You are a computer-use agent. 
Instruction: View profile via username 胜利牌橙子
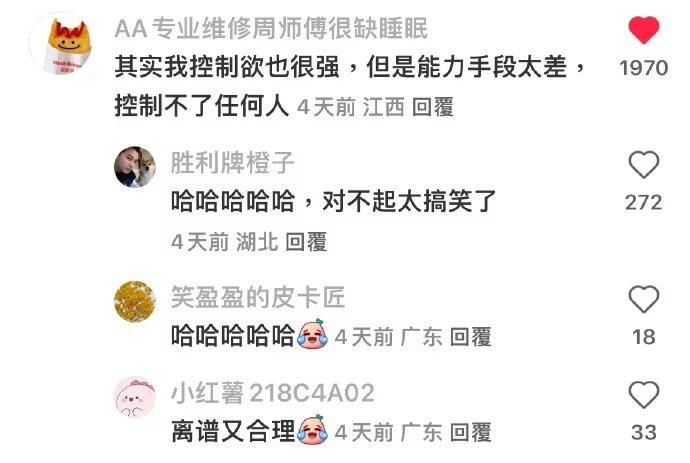233,163
